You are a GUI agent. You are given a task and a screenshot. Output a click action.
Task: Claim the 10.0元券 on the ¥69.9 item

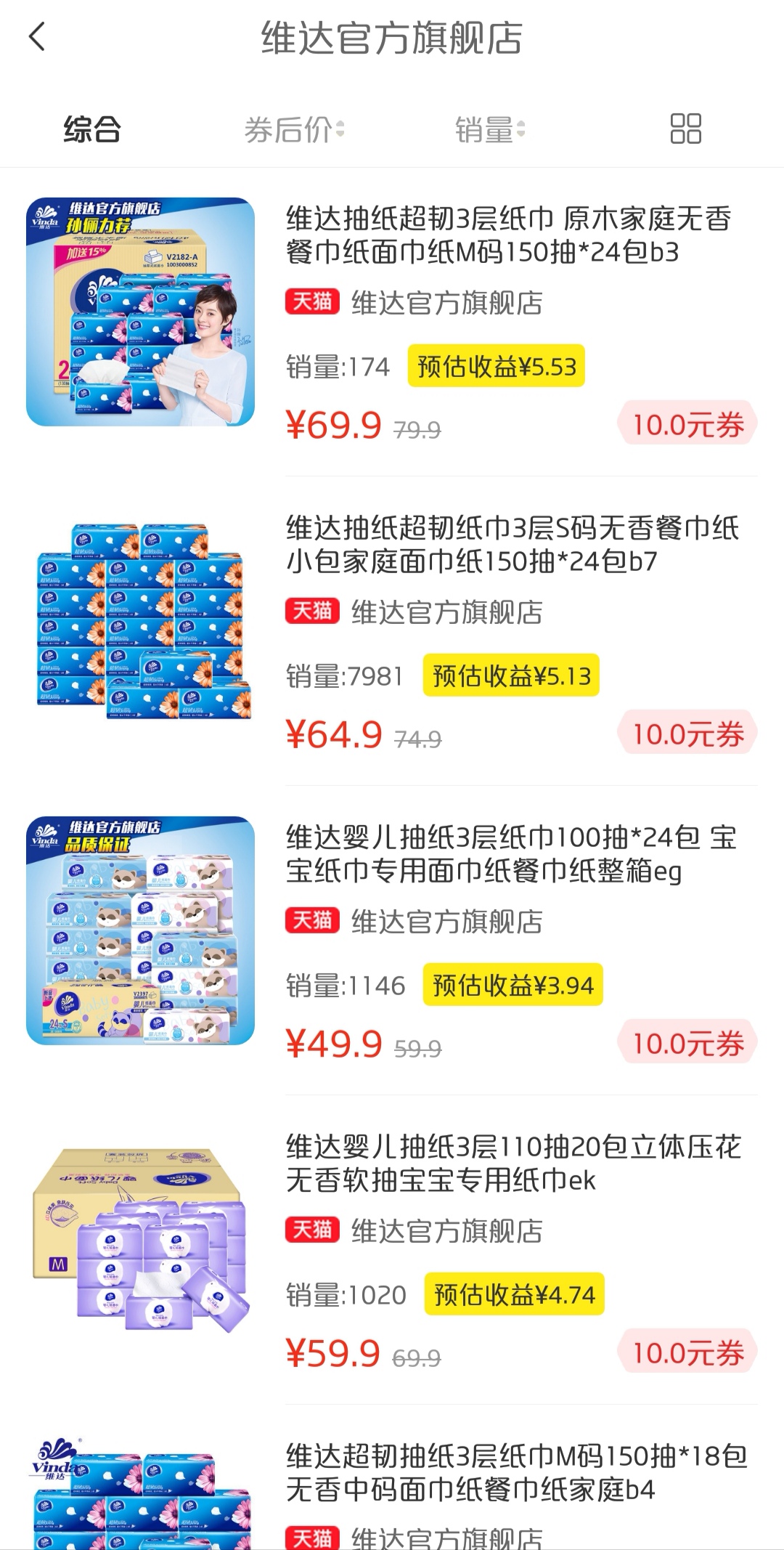coord(687,425)
